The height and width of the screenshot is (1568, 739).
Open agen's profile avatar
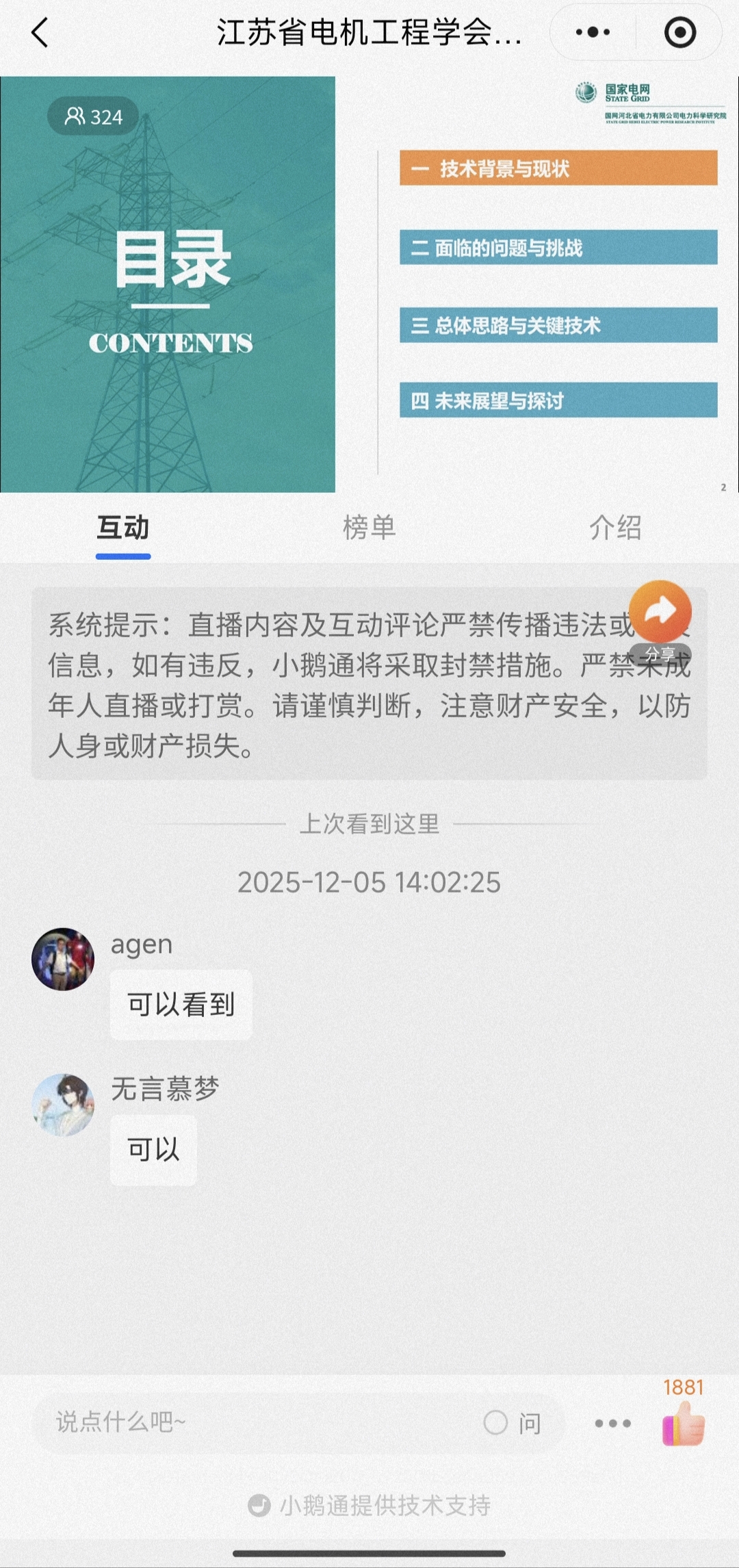pyautogui.click(x=63, y=959)
